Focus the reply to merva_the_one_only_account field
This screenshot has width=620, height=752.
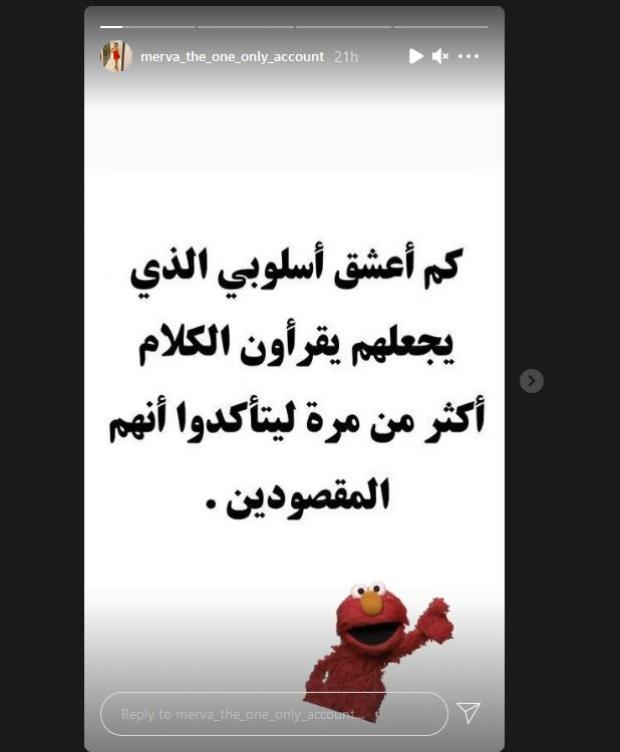[x=273, y=714]
